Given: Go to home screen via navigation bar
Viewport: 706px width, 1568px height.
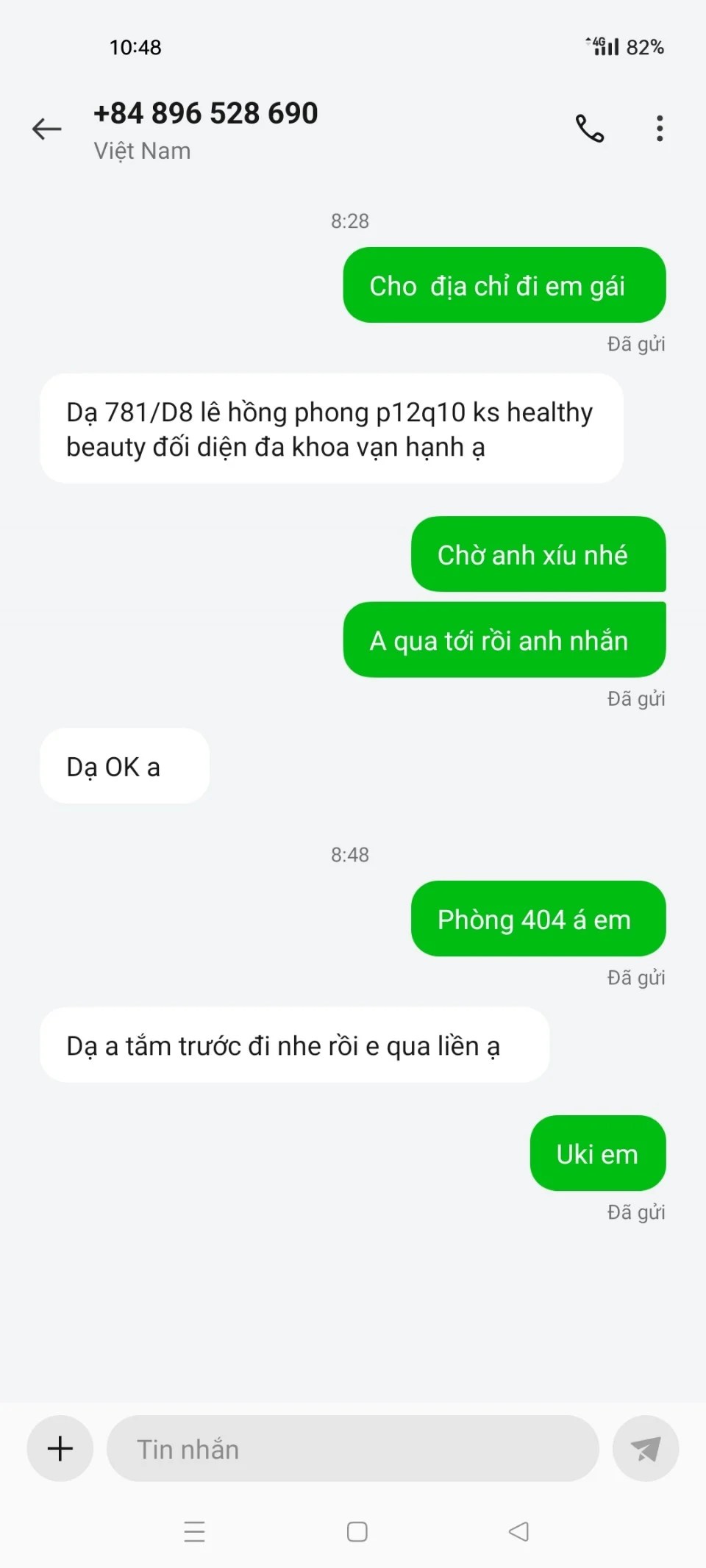Looking at the screenshot, I should coord(357,1531).
